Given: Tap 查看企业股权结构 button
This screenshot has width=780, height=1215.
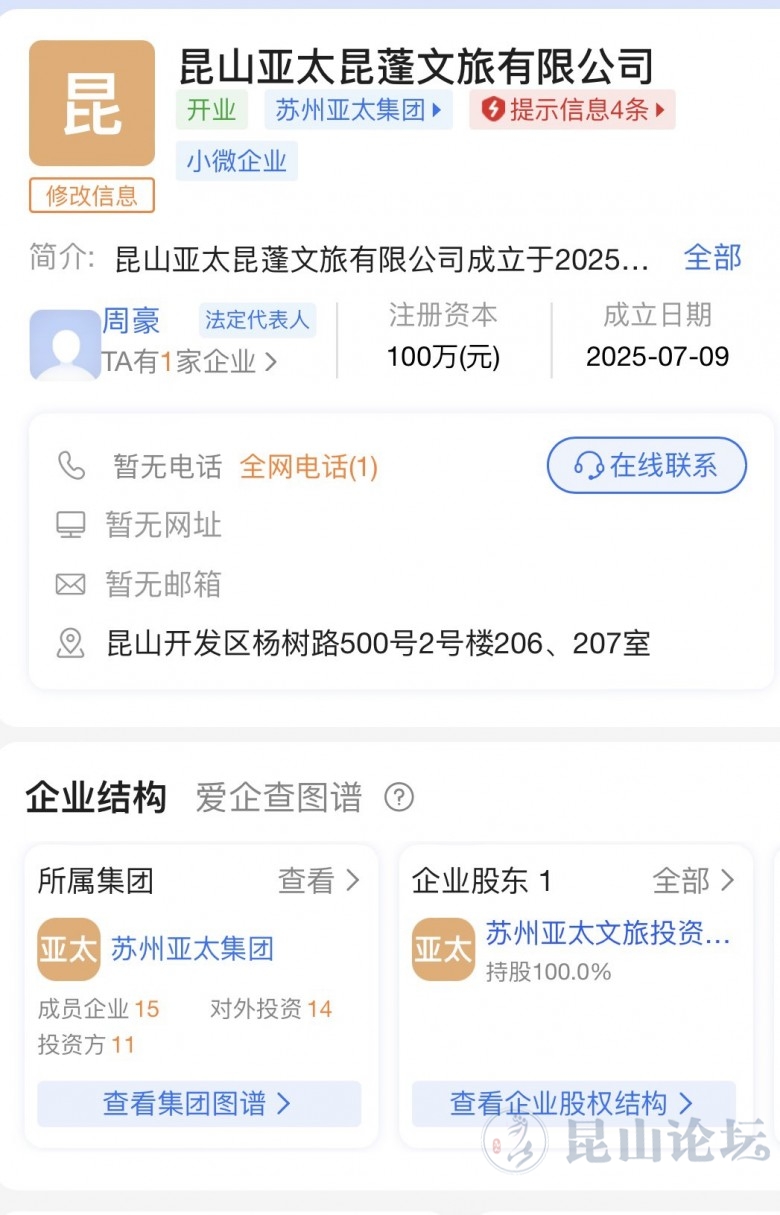Looking at the screenshot, I should pos(572,1103).
